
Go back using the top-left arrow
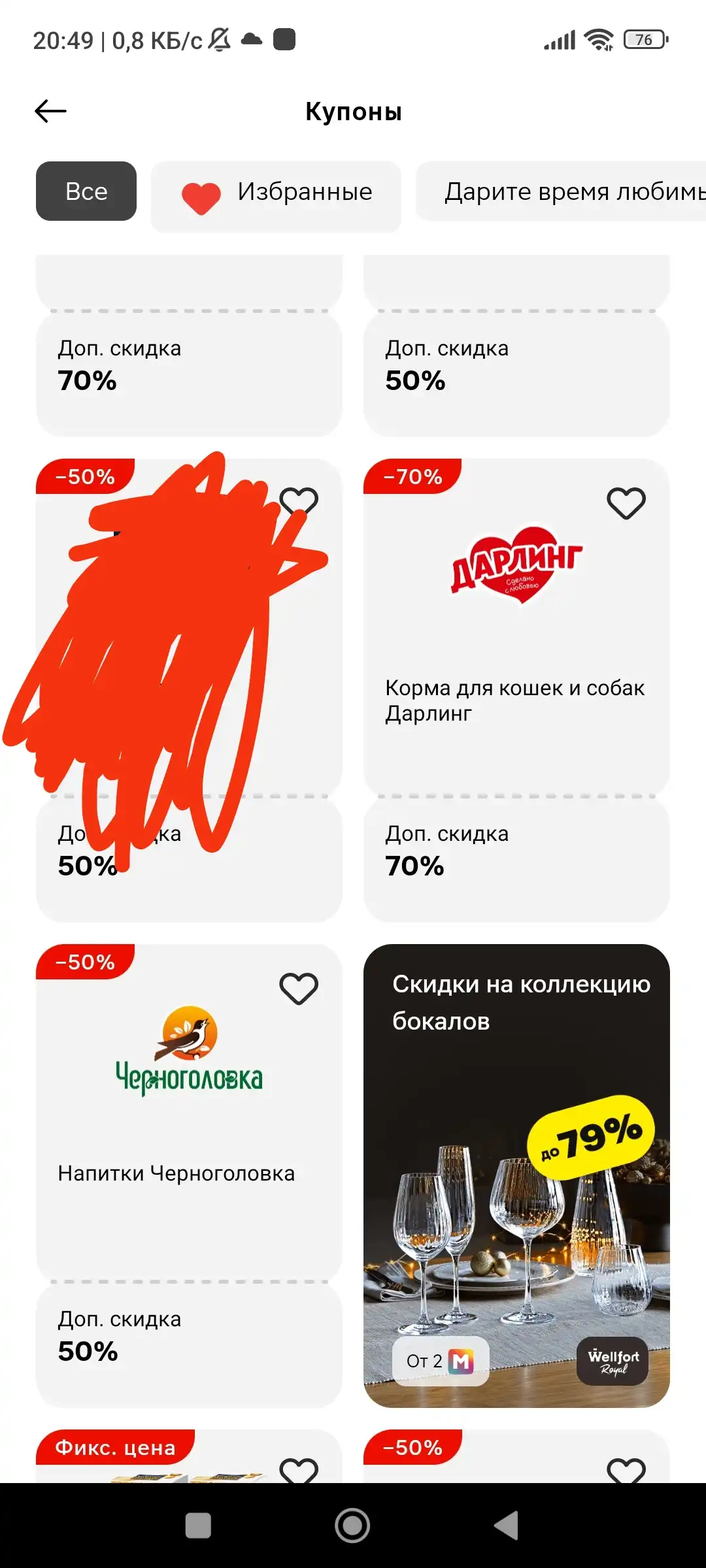51,111
